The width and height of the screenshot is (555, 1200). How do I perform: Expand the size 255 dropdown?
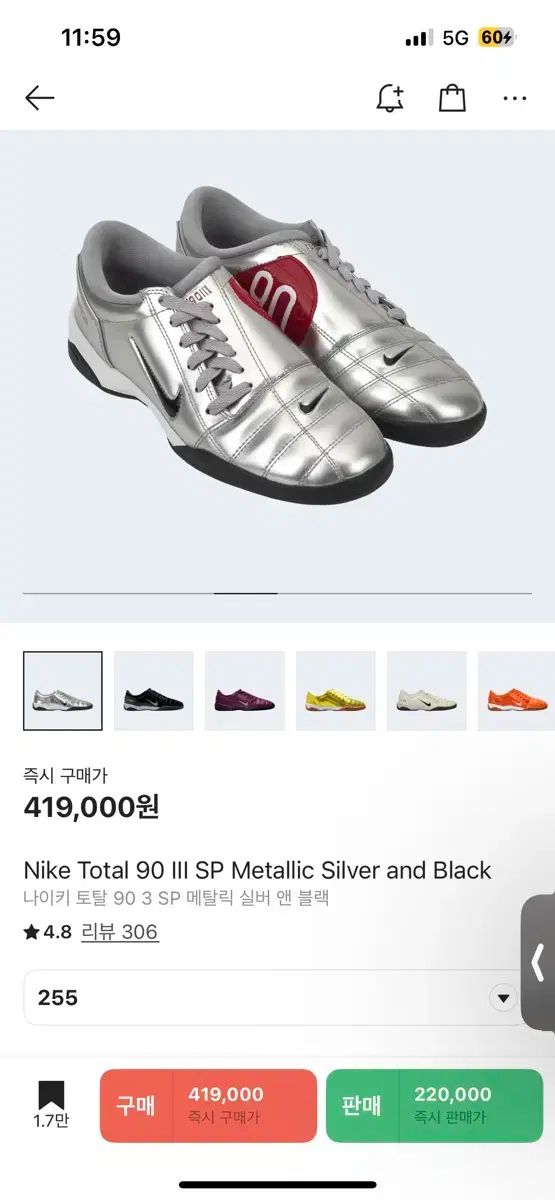point(272,997)
